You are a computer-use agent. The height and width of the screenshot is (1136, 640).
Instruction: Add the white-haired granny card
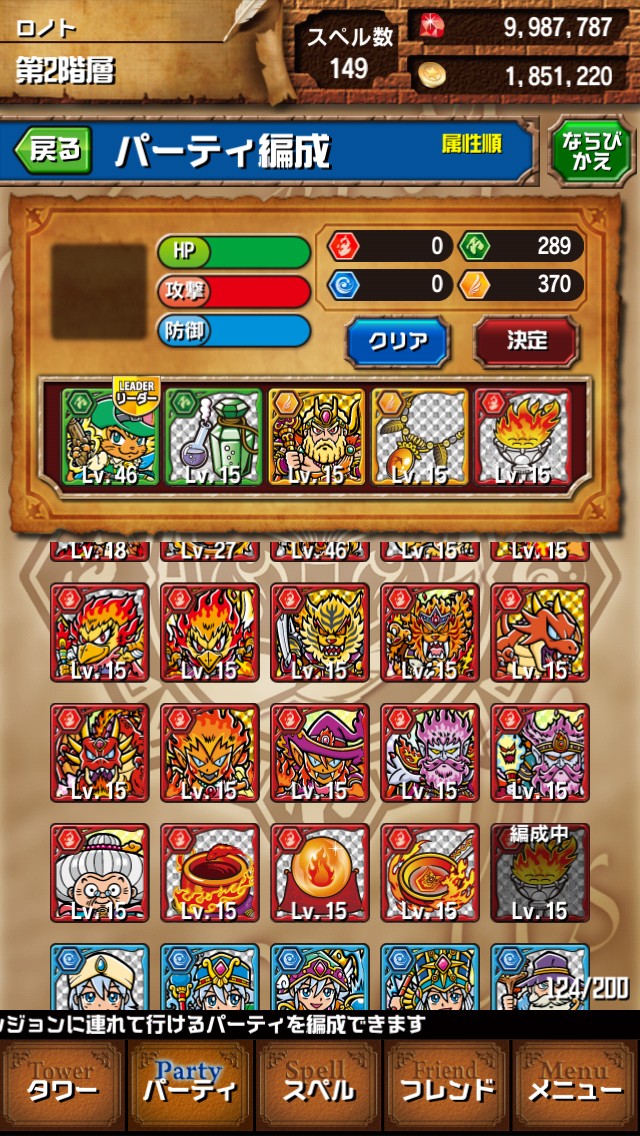(100, 873)
